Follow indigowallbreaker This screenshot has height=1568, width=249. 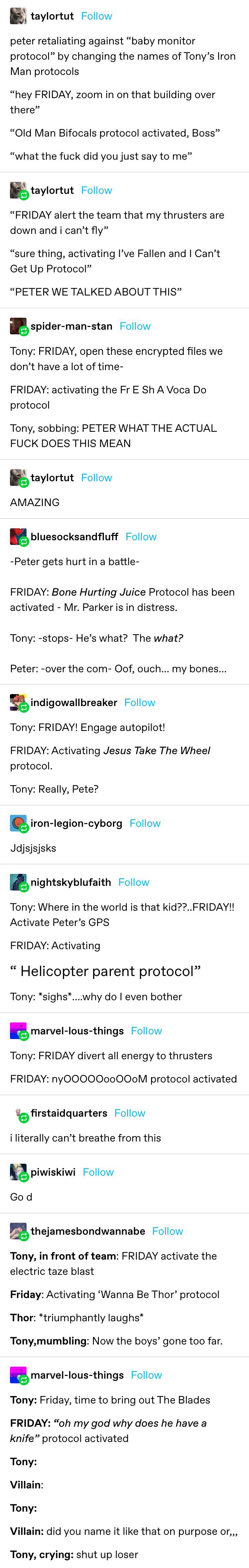pyautogui.click(x=139, y=702)
